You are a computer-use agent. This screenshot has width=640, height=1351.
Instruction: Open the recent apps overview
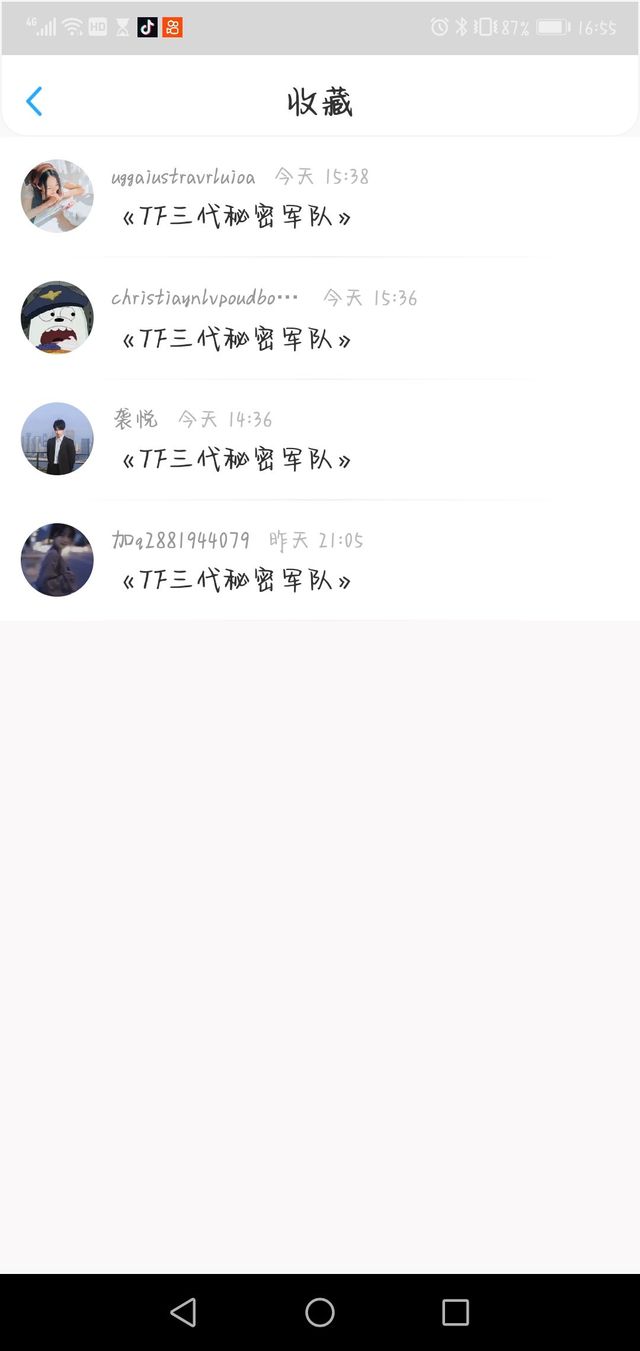click(x=455, y=1312)
